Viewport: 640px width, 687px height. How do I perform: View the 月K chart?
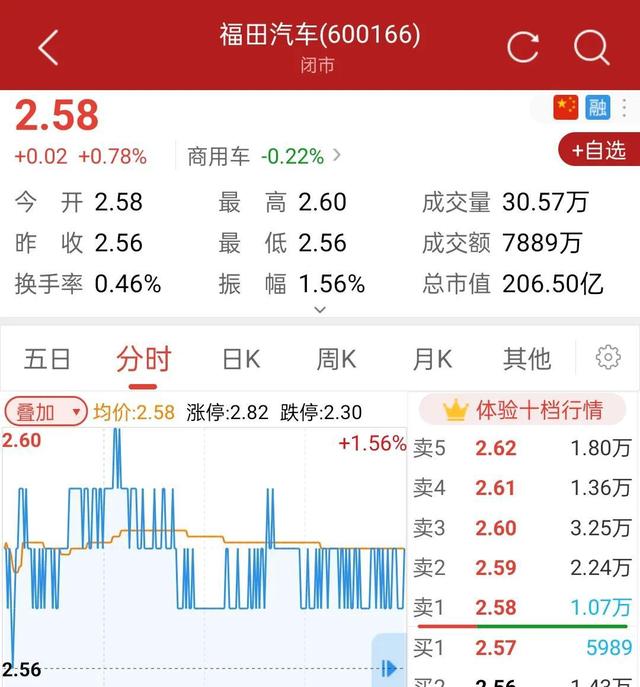pyautogui.click(x=432, y=358)
